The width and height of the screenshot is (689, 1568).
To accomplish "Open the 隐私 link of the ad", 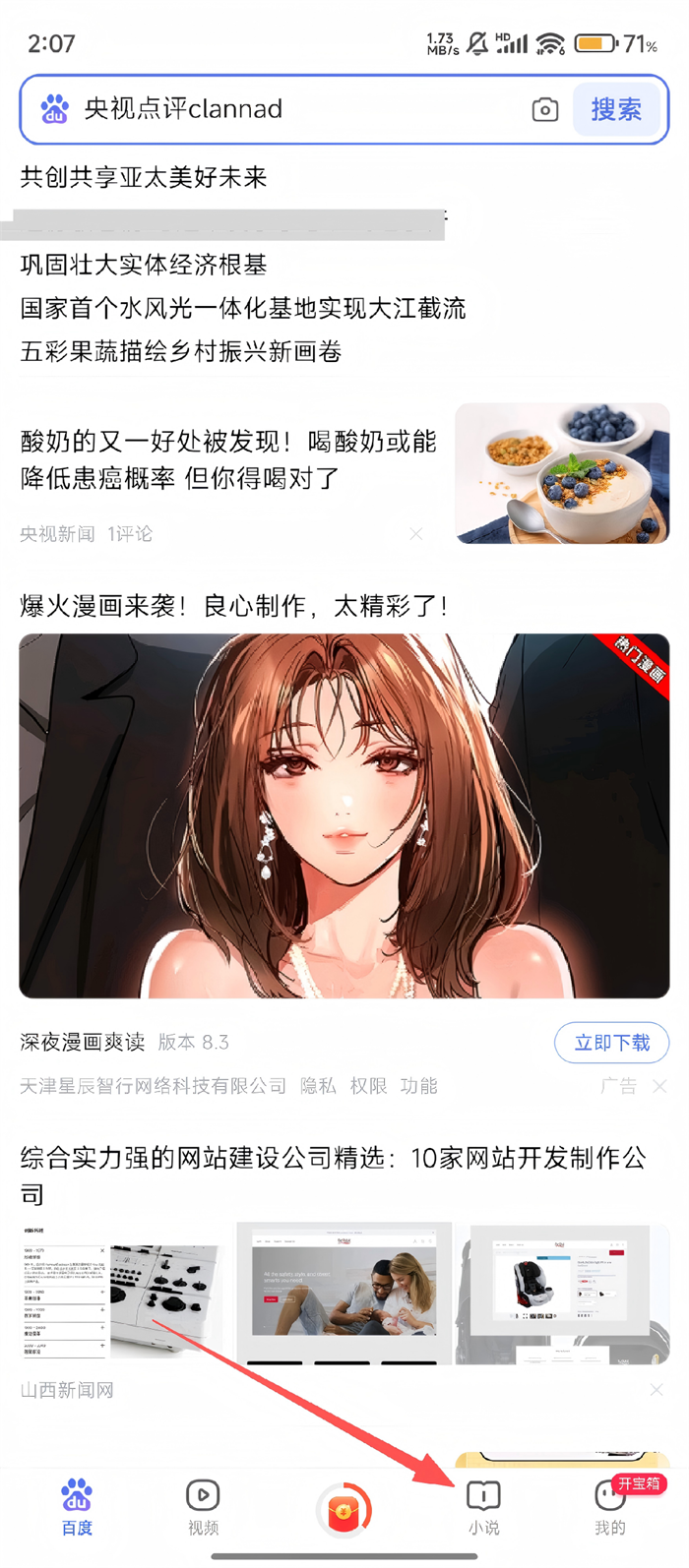I will tap(318, 1086).
